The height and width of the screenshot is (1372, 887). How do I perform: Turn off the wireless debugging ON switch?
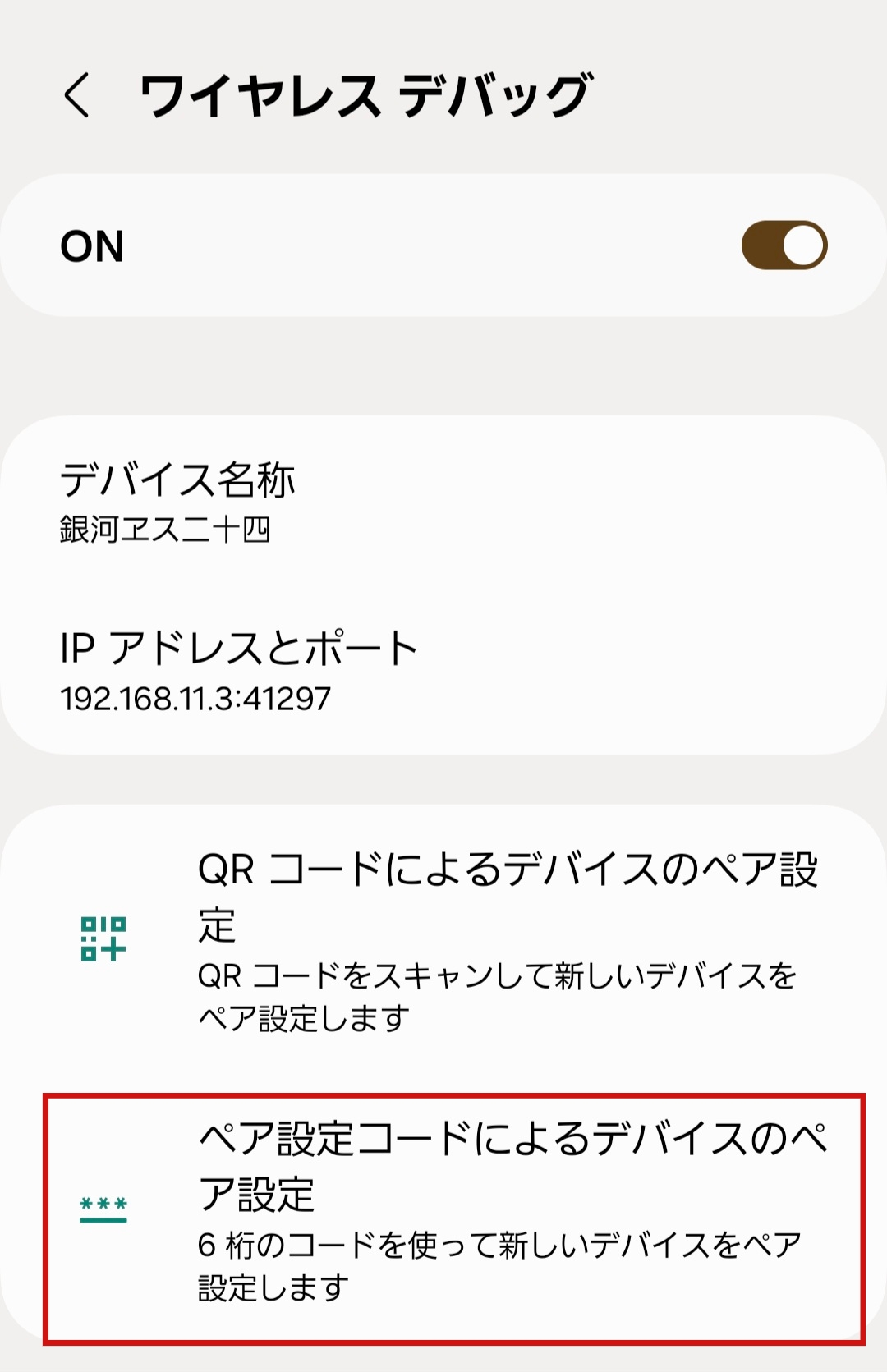point(784,245)
